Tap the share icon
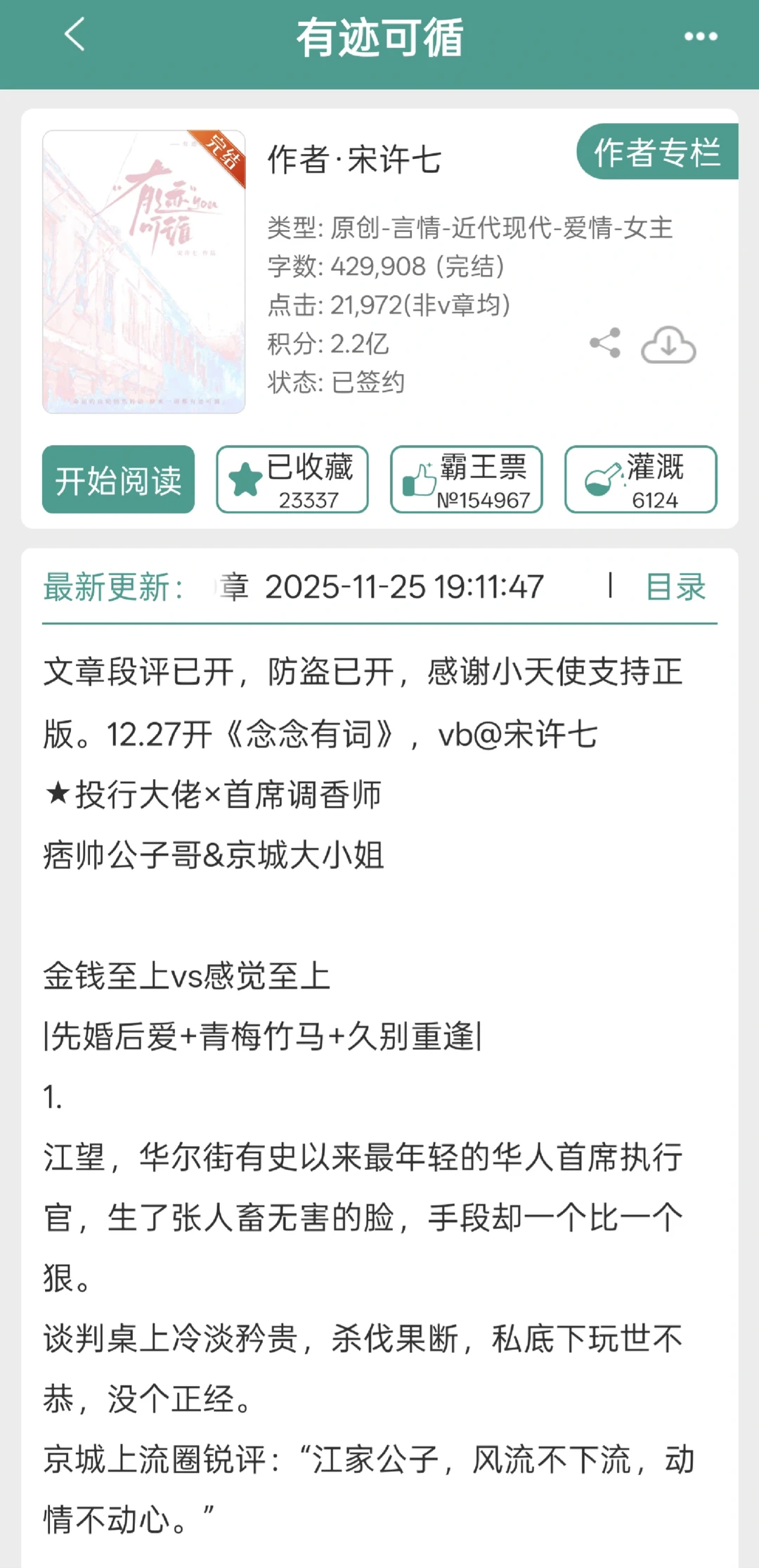The height and width of the screenshot is (1568, 759). (606, 344)
